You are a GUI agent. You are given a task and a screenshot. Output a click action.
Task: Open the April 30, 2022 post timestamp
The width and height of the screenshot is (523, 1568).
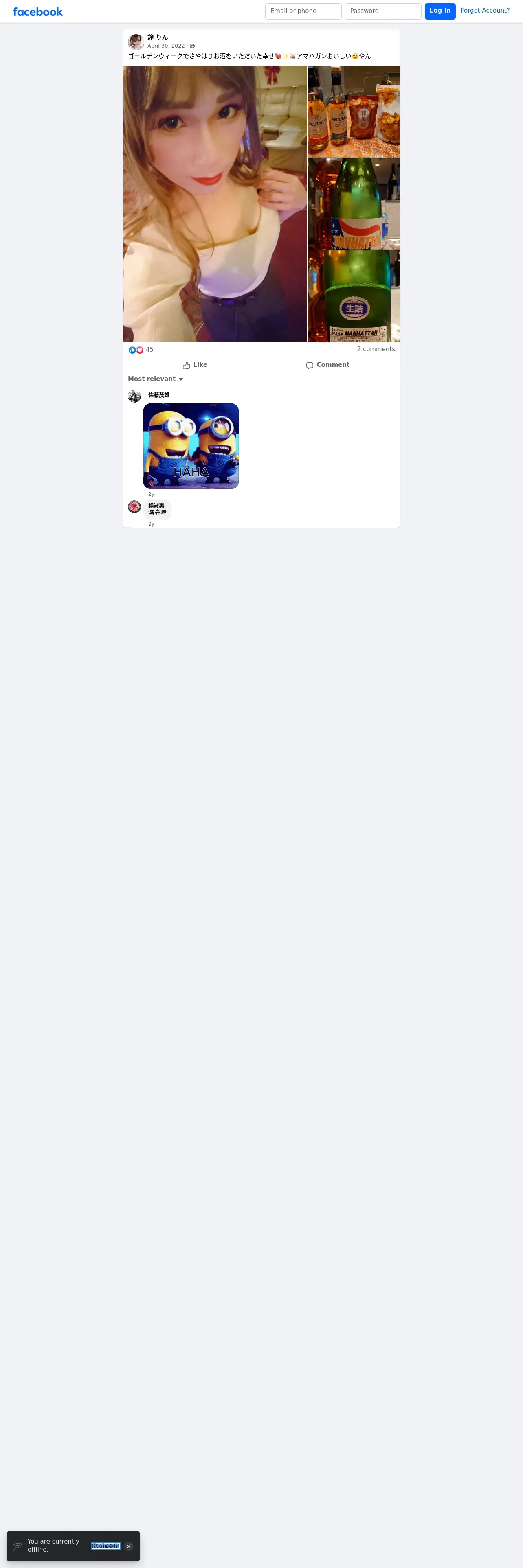click(166, 46)
